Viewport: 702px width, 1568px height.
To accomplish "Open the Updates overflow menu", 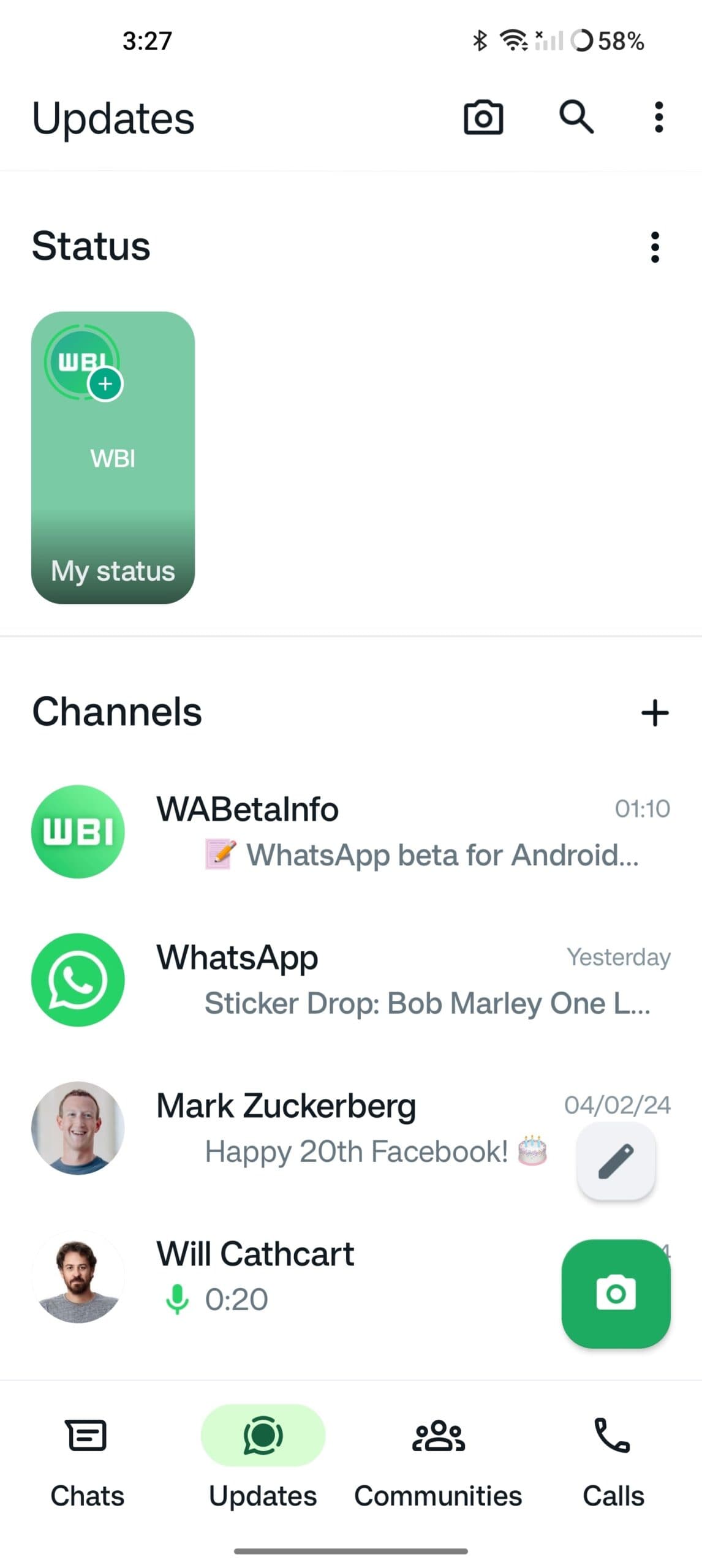I will pos(659,118).
